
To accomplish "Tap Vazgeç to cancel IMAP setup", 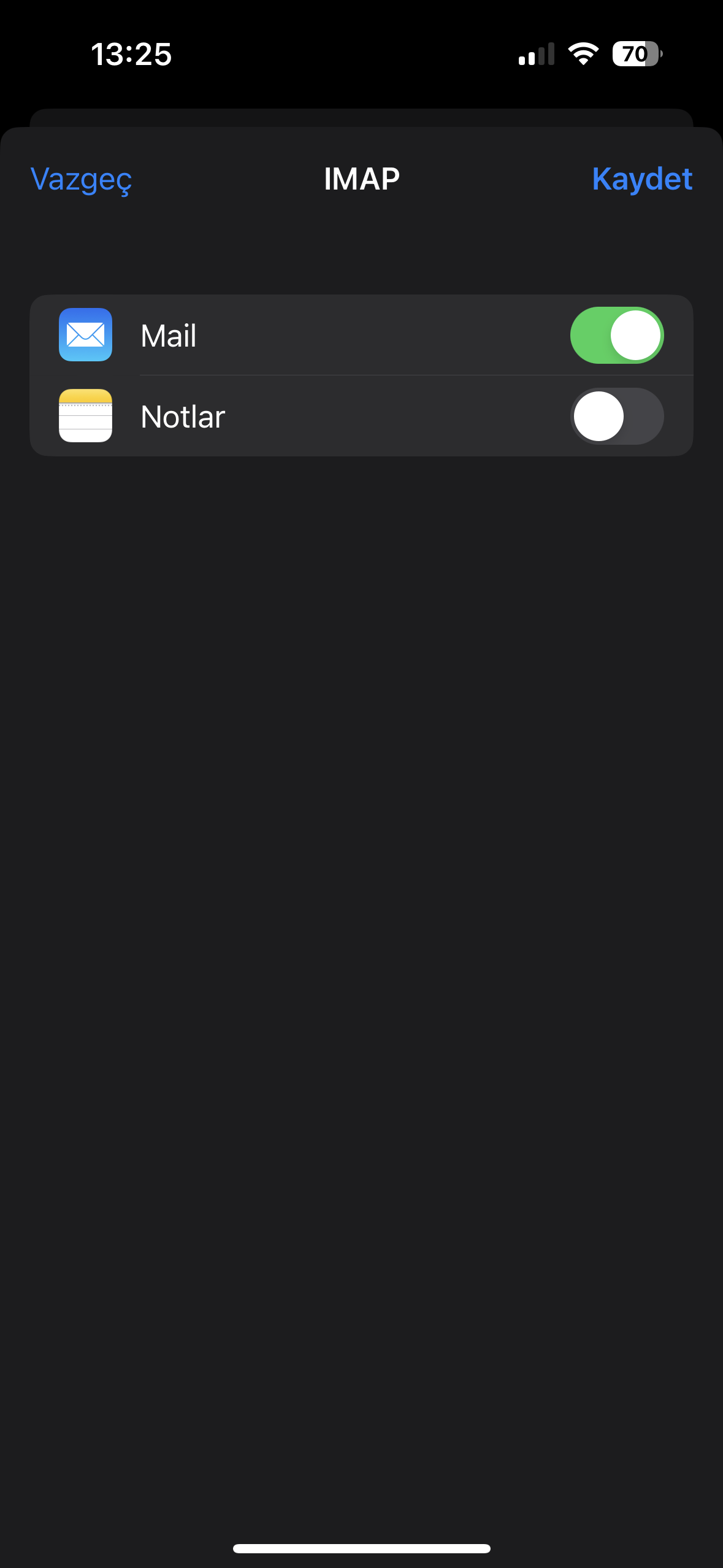I will coord(82,180).
